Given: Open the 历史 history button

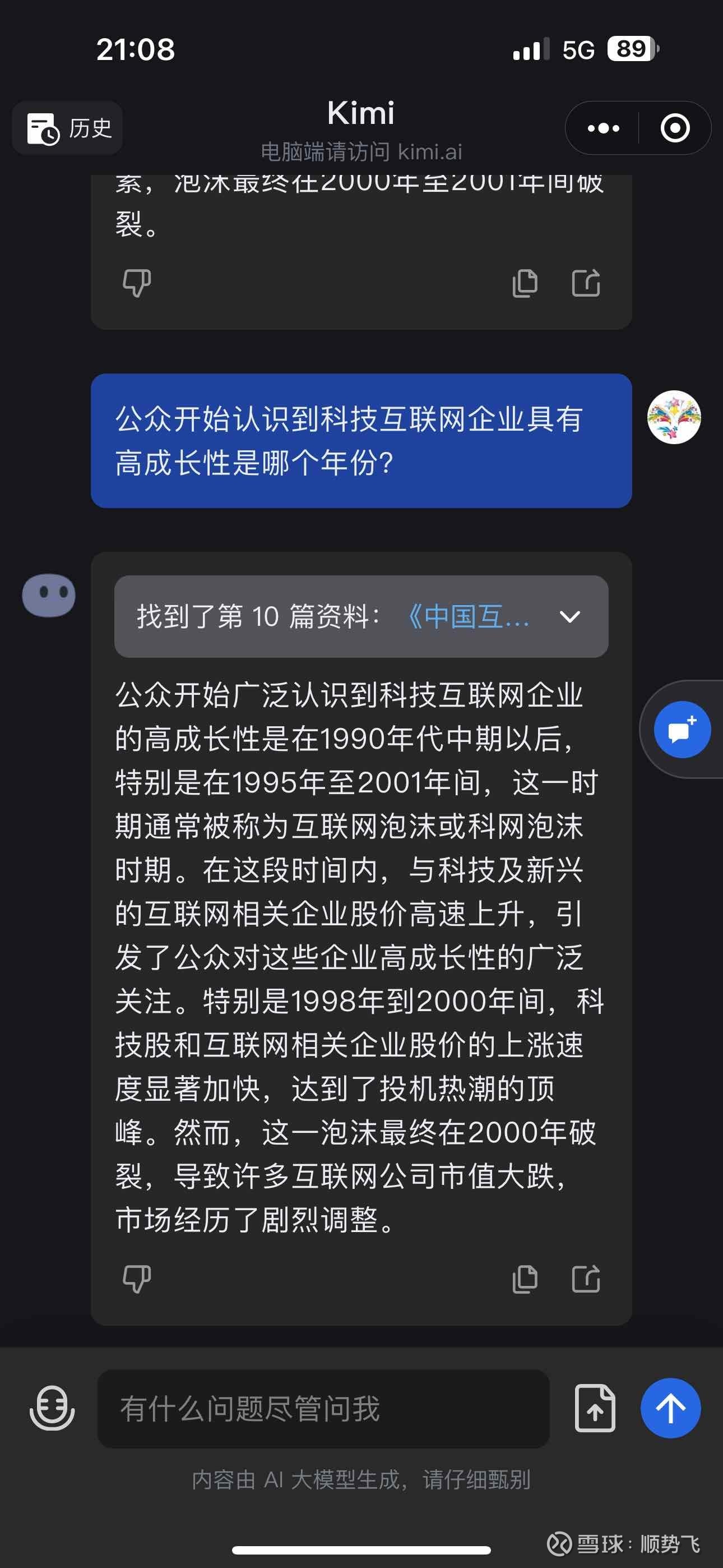Looking at the screenshot, I should pos(68,128).
